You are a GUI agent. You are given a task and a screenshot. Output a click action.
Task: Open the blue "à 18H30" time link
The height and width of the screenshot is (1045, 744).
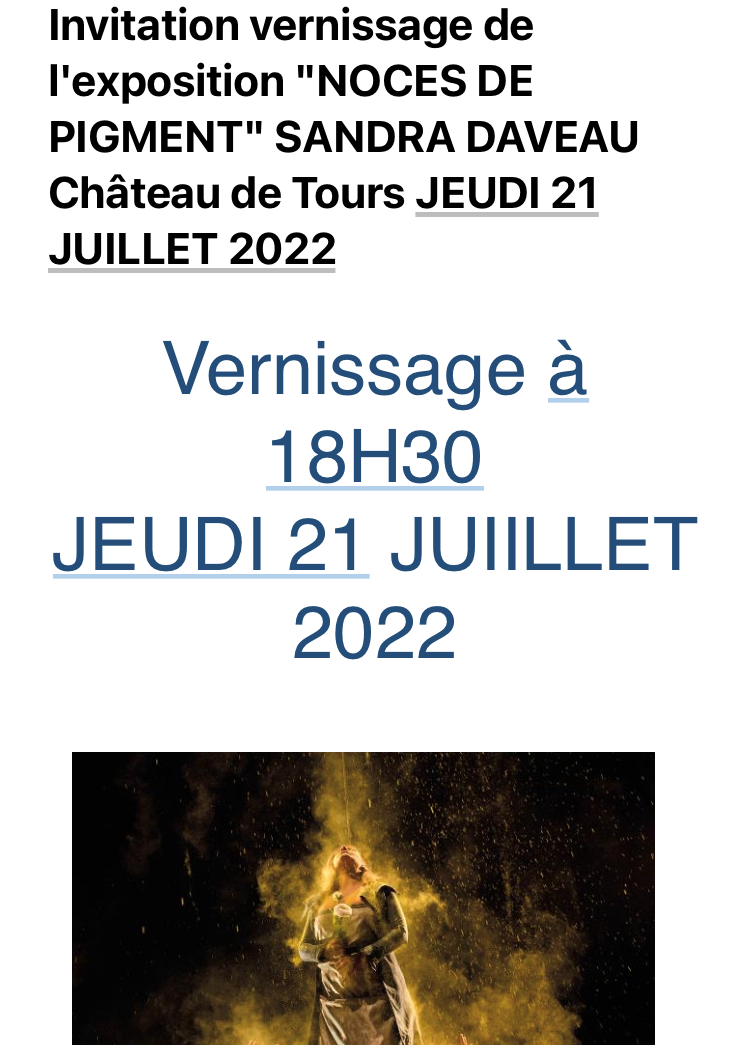tap(375, 458)
